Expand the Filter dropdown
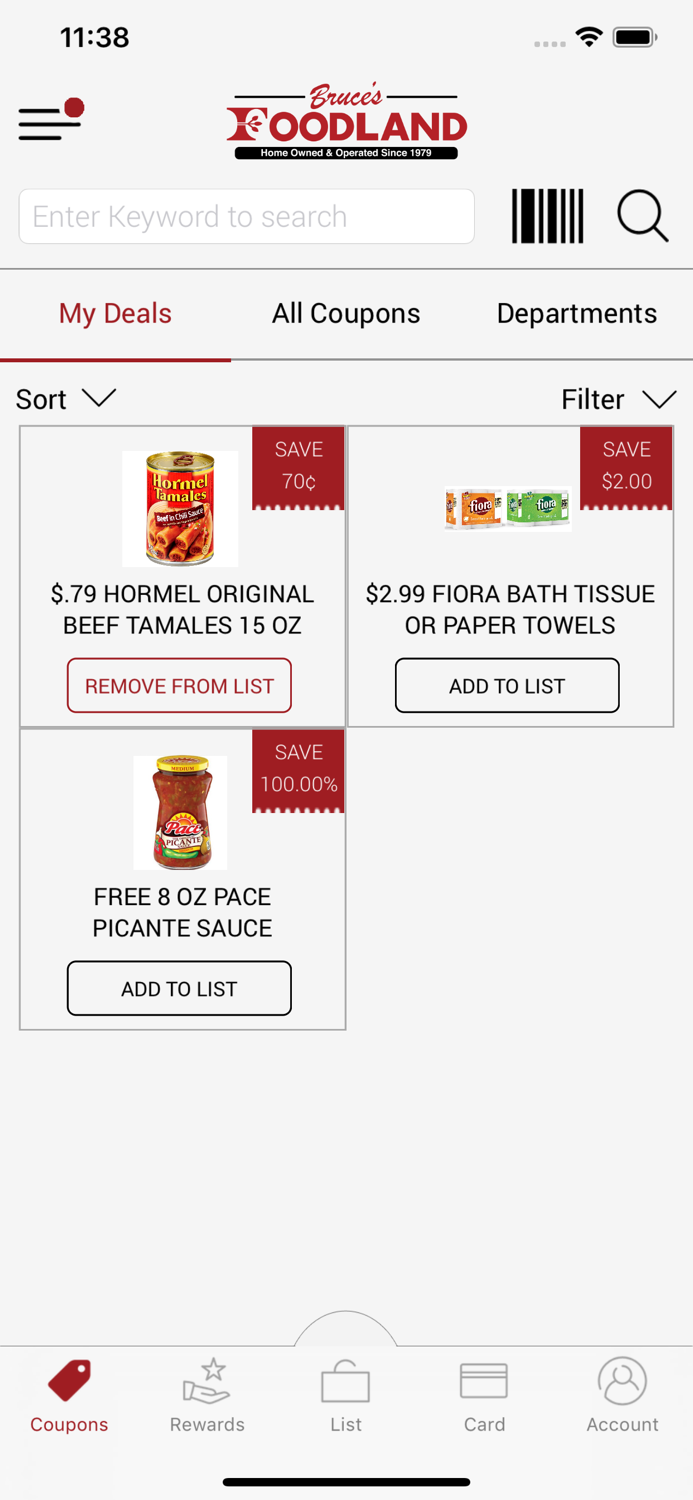 click(x=618, y=399)
